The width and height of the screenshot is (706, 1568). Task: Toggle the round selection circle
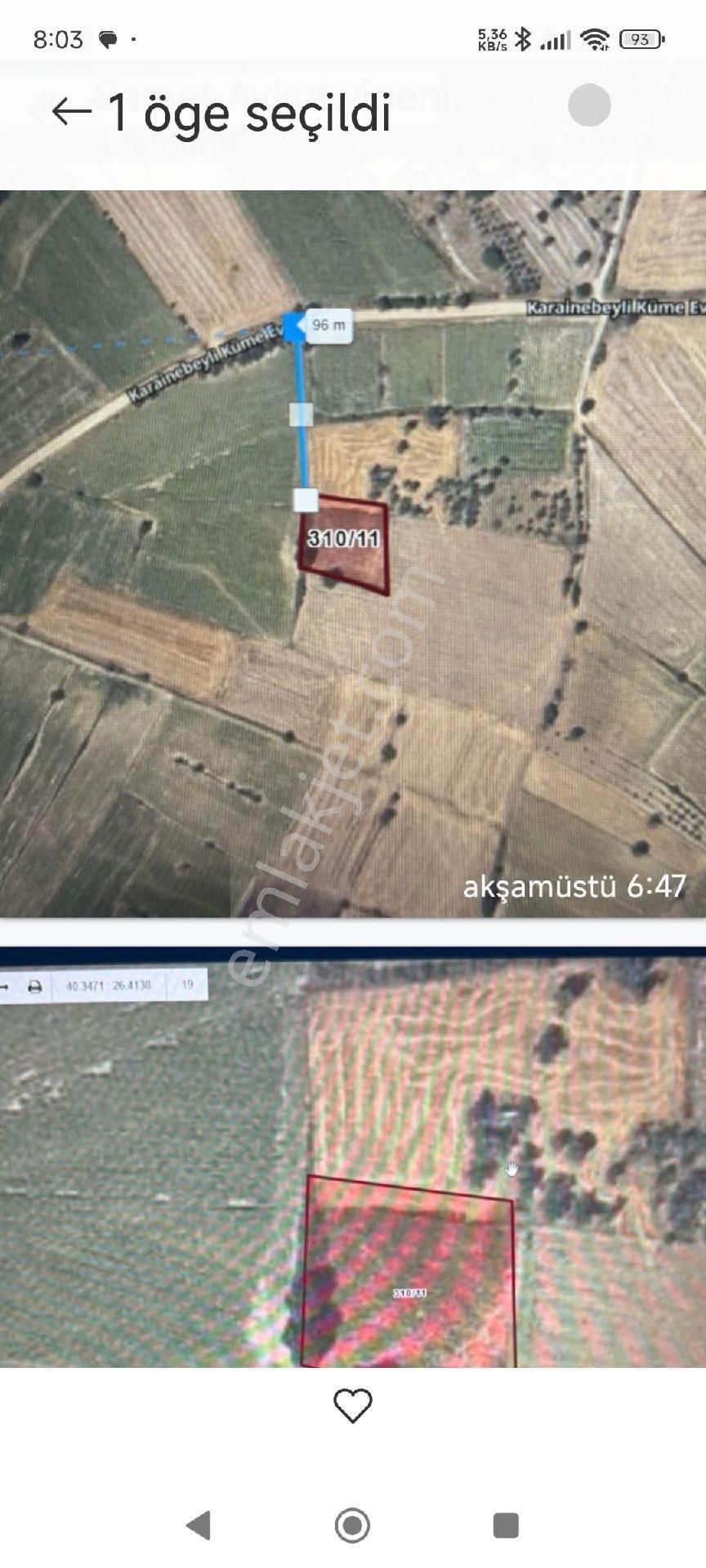click(x=589, y=105)
